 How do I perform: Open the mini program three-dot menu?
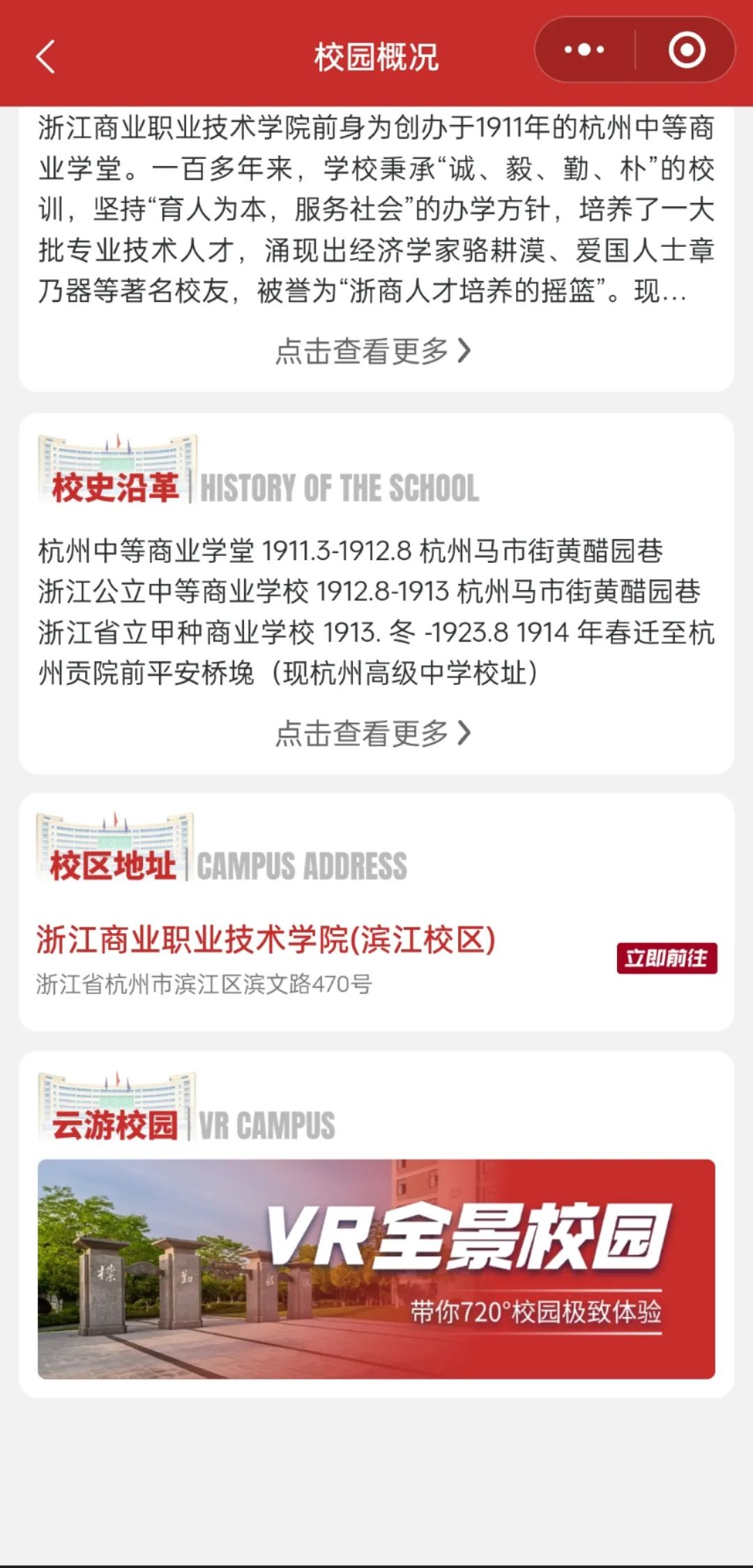click(x=584, y=50)
